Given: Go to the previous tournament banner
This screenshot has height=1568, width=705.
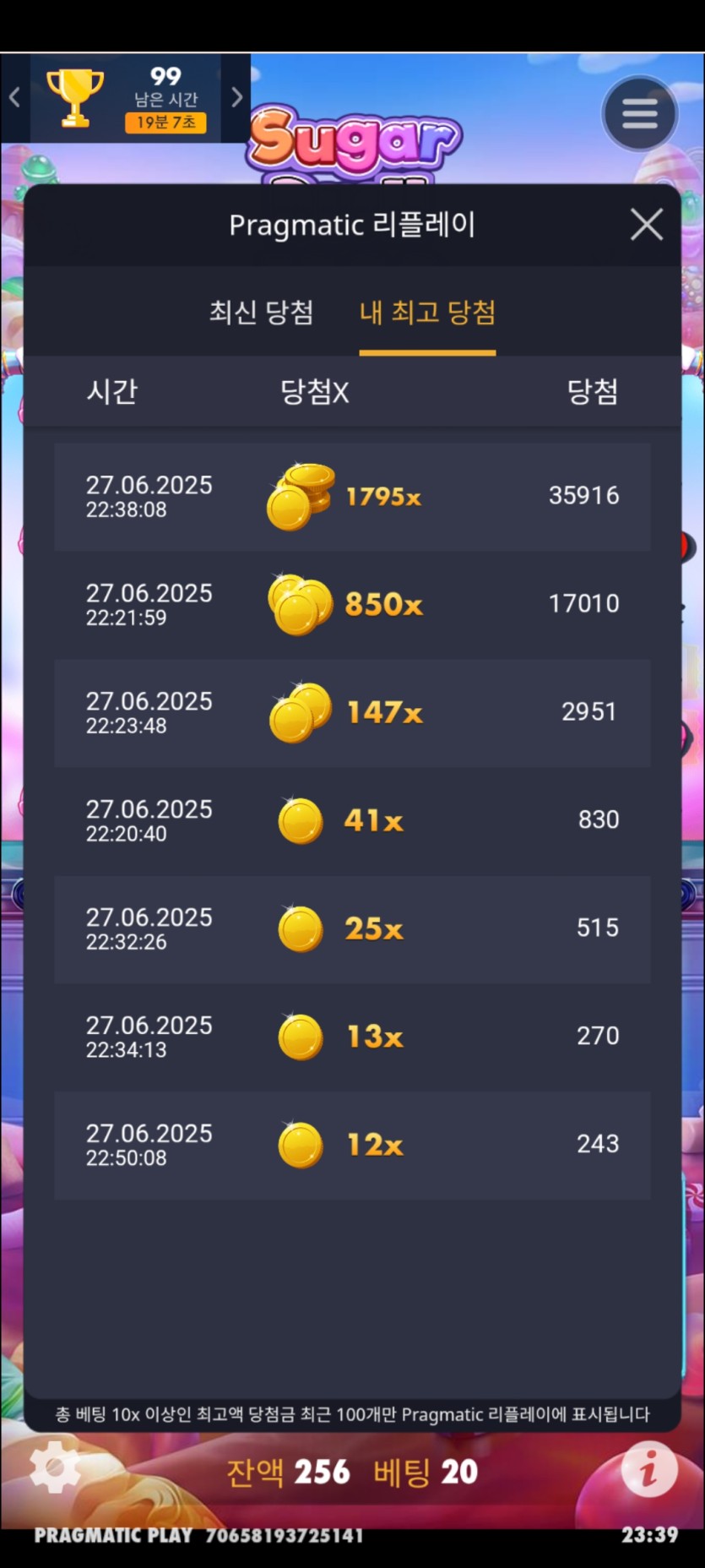Looking at the screenshot, I should (14, 98).
